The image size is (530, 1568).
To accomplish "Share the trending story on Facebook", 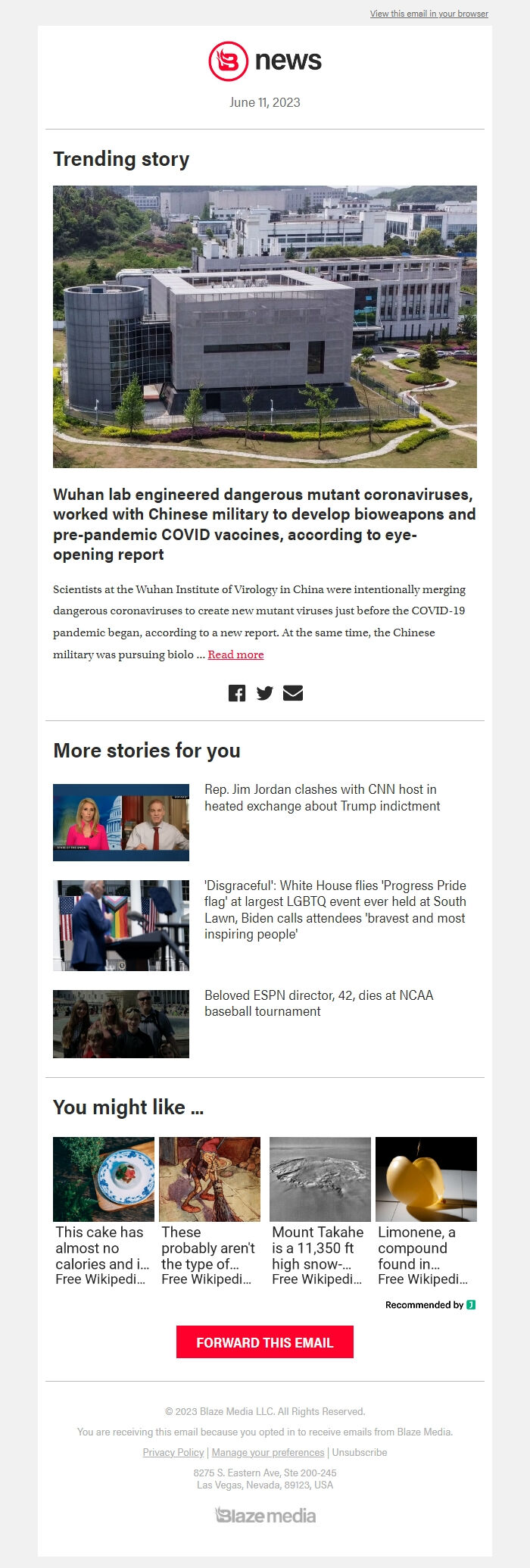I will pos(237,693).
